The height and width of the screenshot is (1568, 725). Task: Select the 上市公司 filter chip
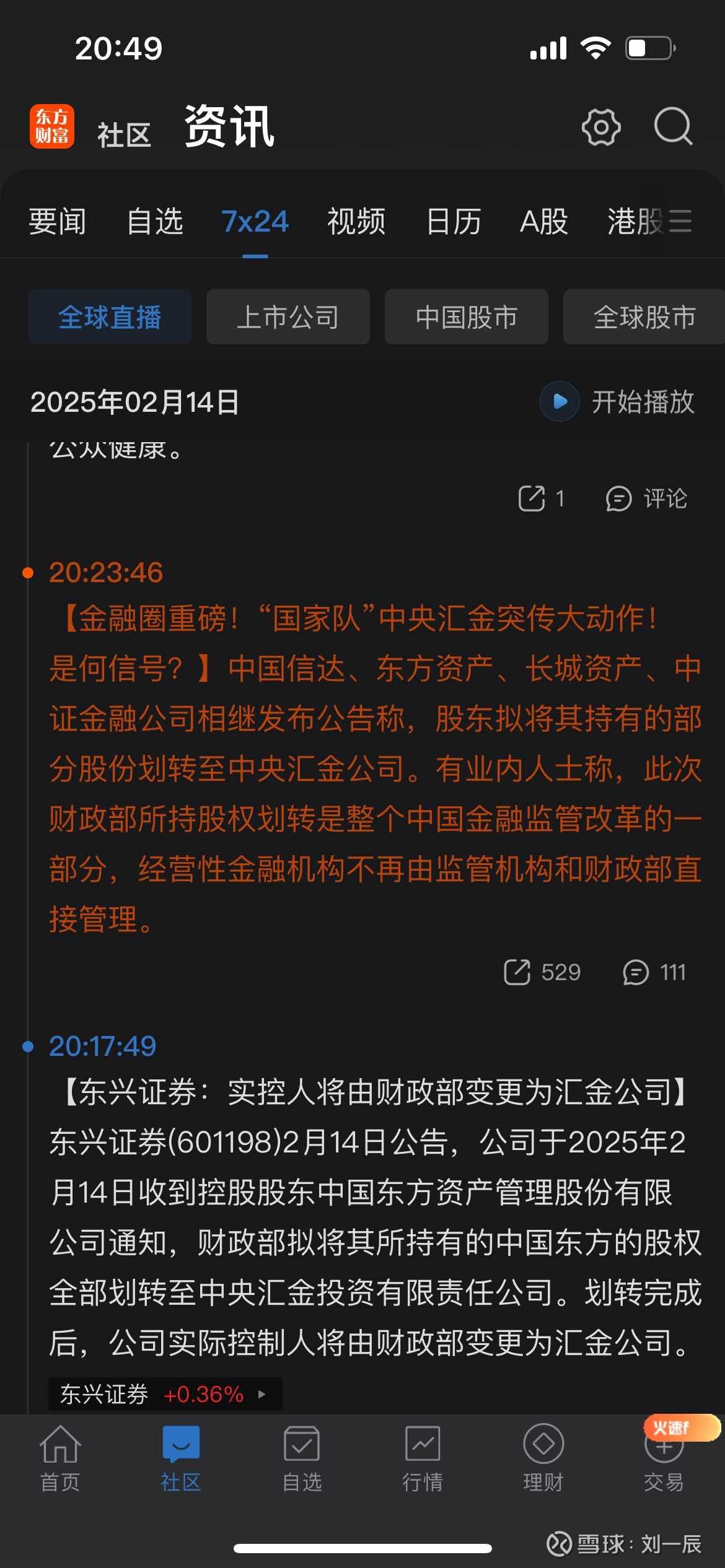coord(288,317)
